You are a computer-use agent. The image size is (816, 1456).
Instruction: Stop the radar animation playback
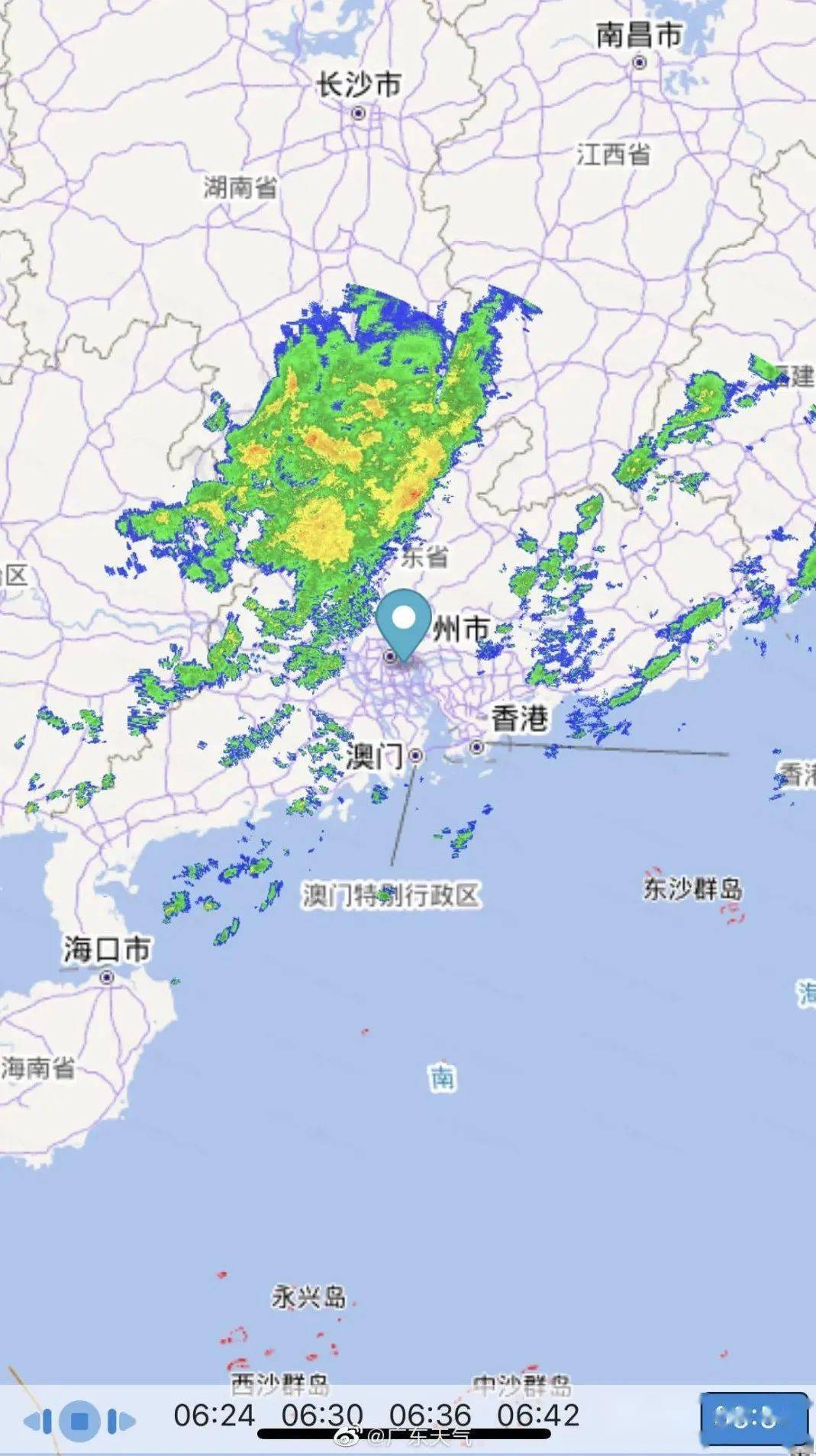click(x=79, y=1421)
